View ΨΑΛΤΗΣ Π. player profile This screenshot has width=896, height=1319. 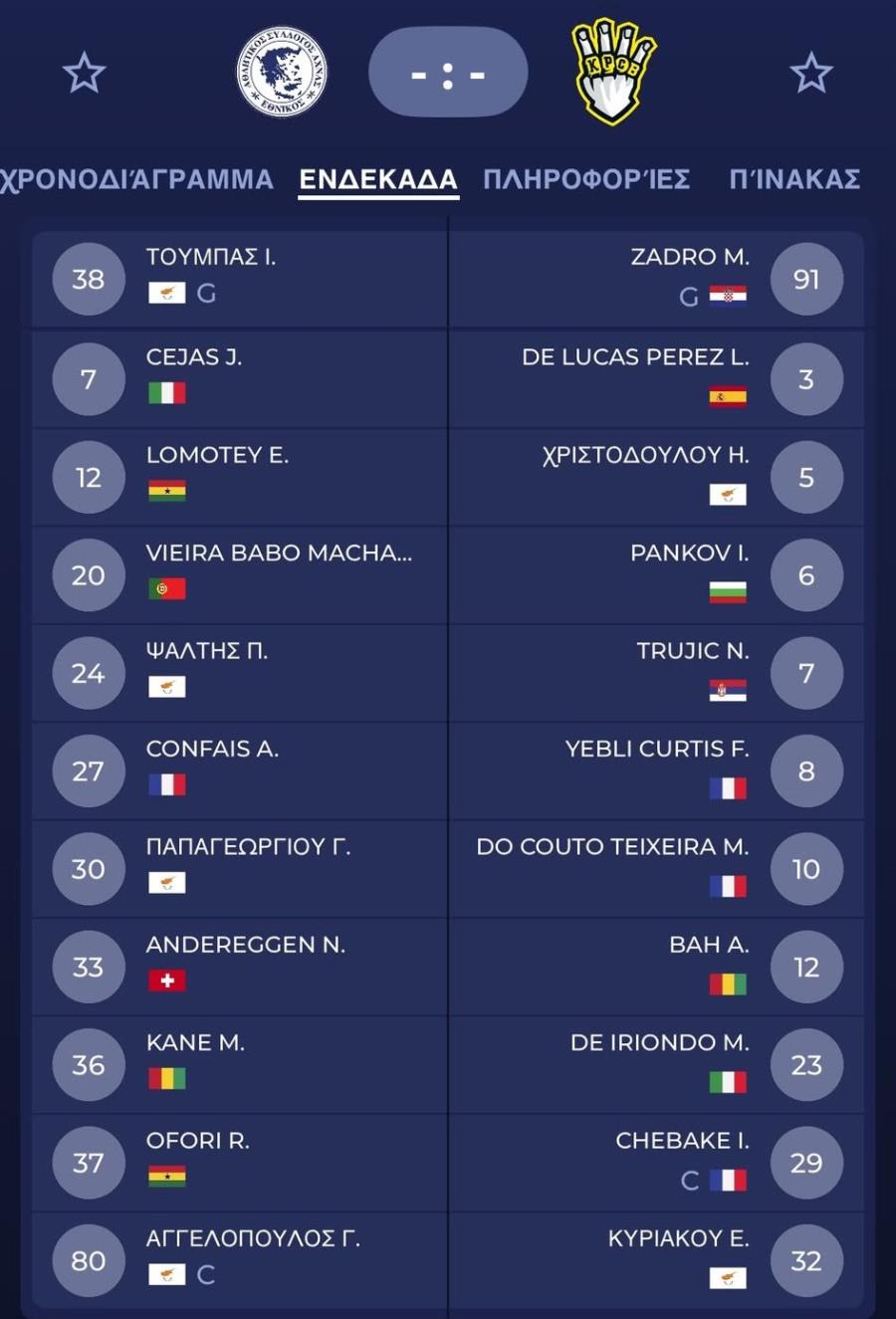239,672
